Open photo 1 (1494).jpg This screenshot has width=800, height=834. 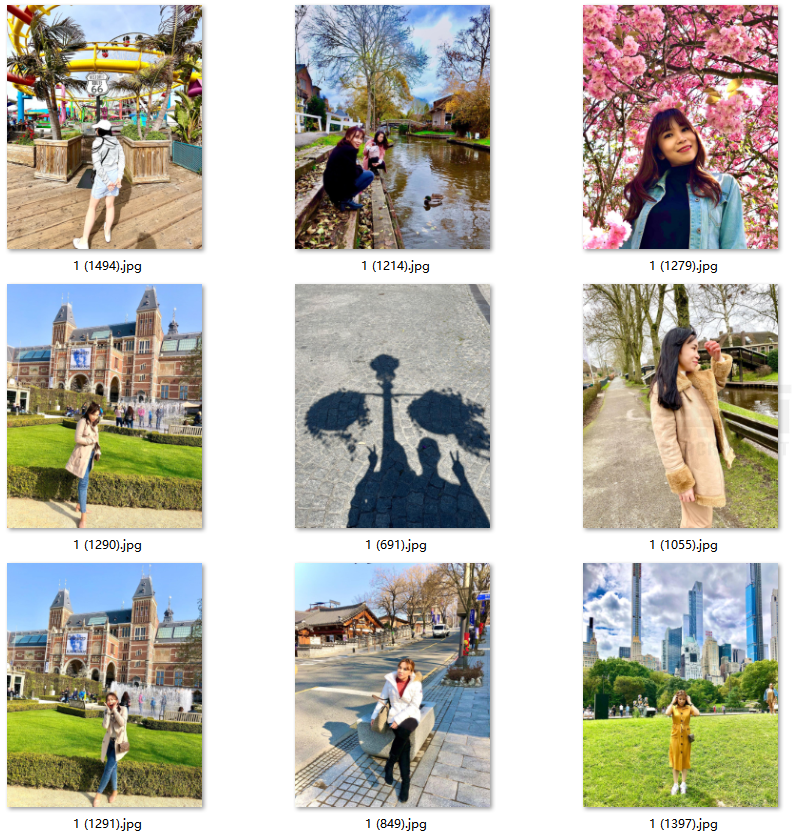[x=105, y=127]
